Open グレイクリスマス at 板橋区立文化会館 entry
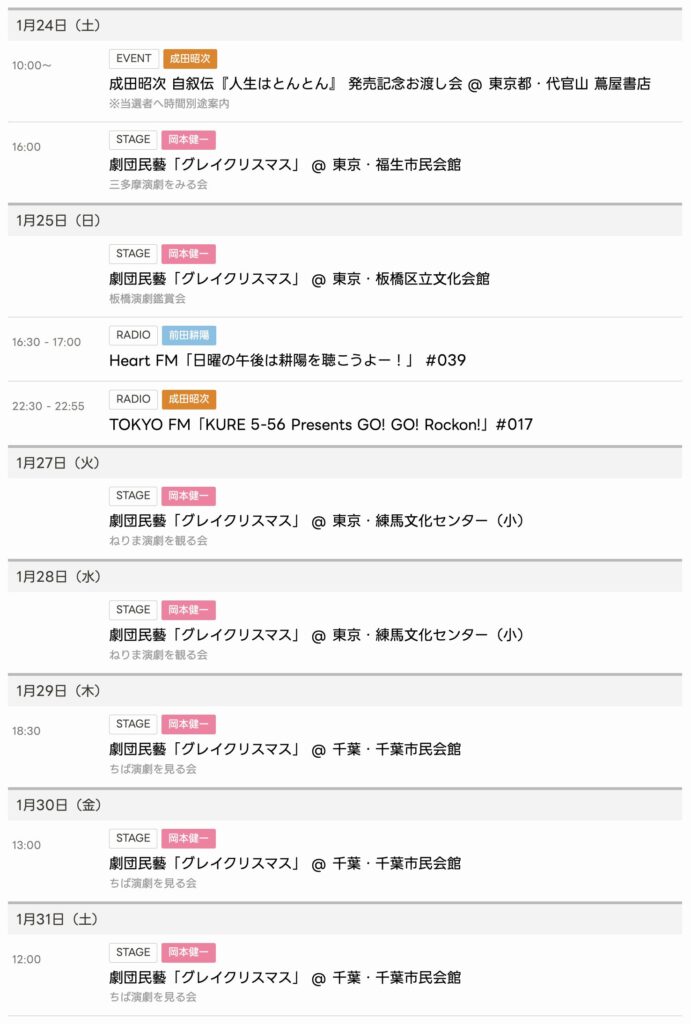The width and height of the screenshot is (691, 1024). click(299, 279)
